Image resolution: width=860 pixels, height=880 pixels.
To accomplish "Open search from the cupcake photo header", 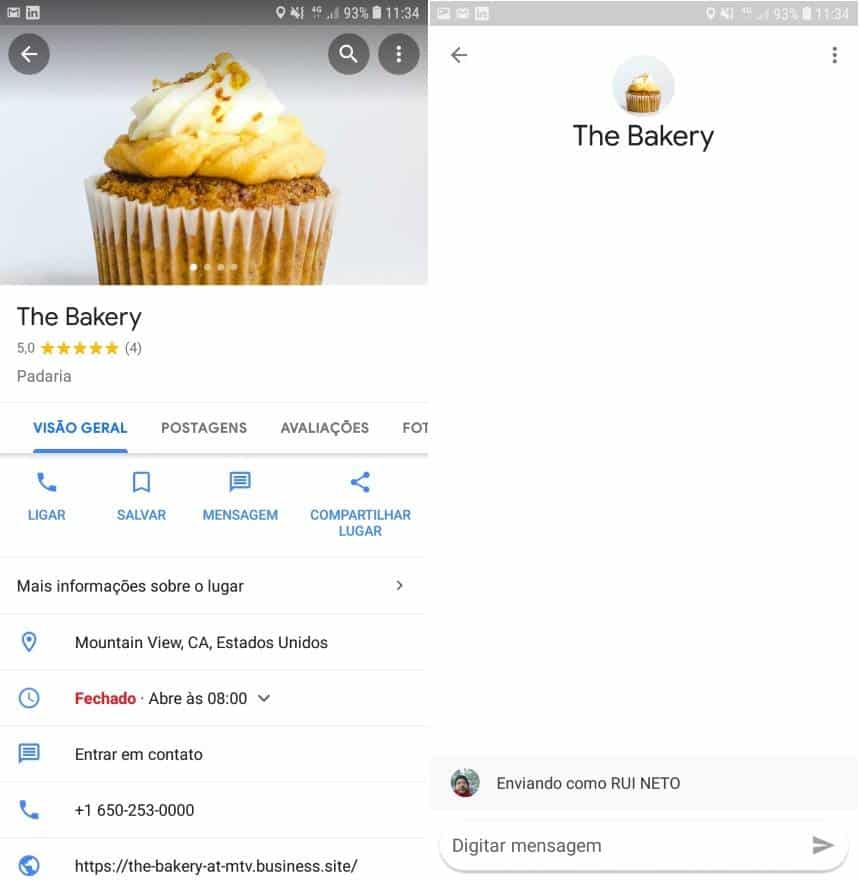I will click(348, 54).
